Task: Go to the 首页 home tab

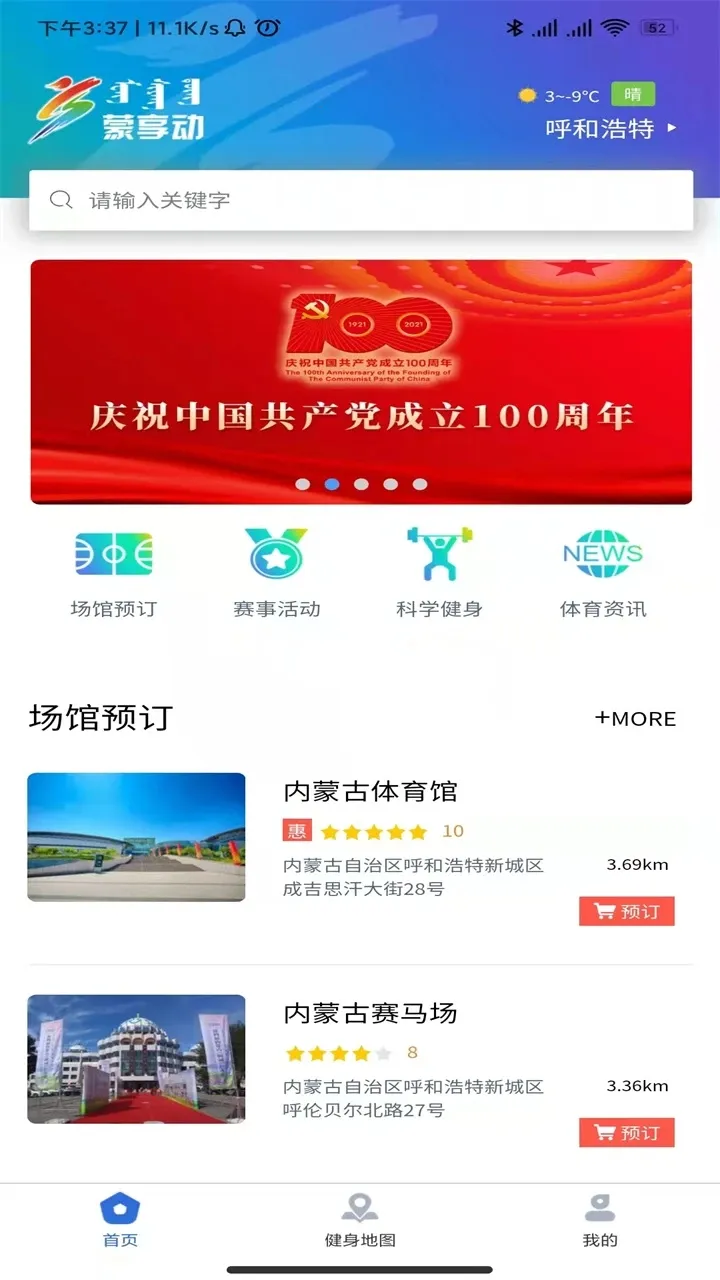Action: tap(120, 1220)
